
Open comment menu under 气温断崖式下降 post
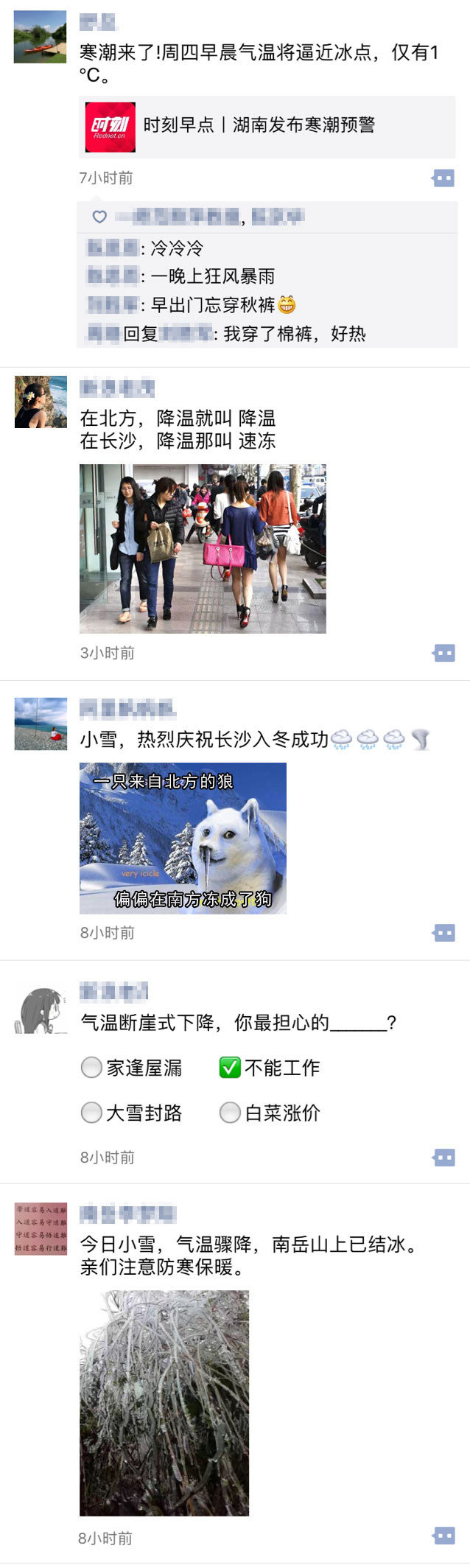pos(443,1158)
